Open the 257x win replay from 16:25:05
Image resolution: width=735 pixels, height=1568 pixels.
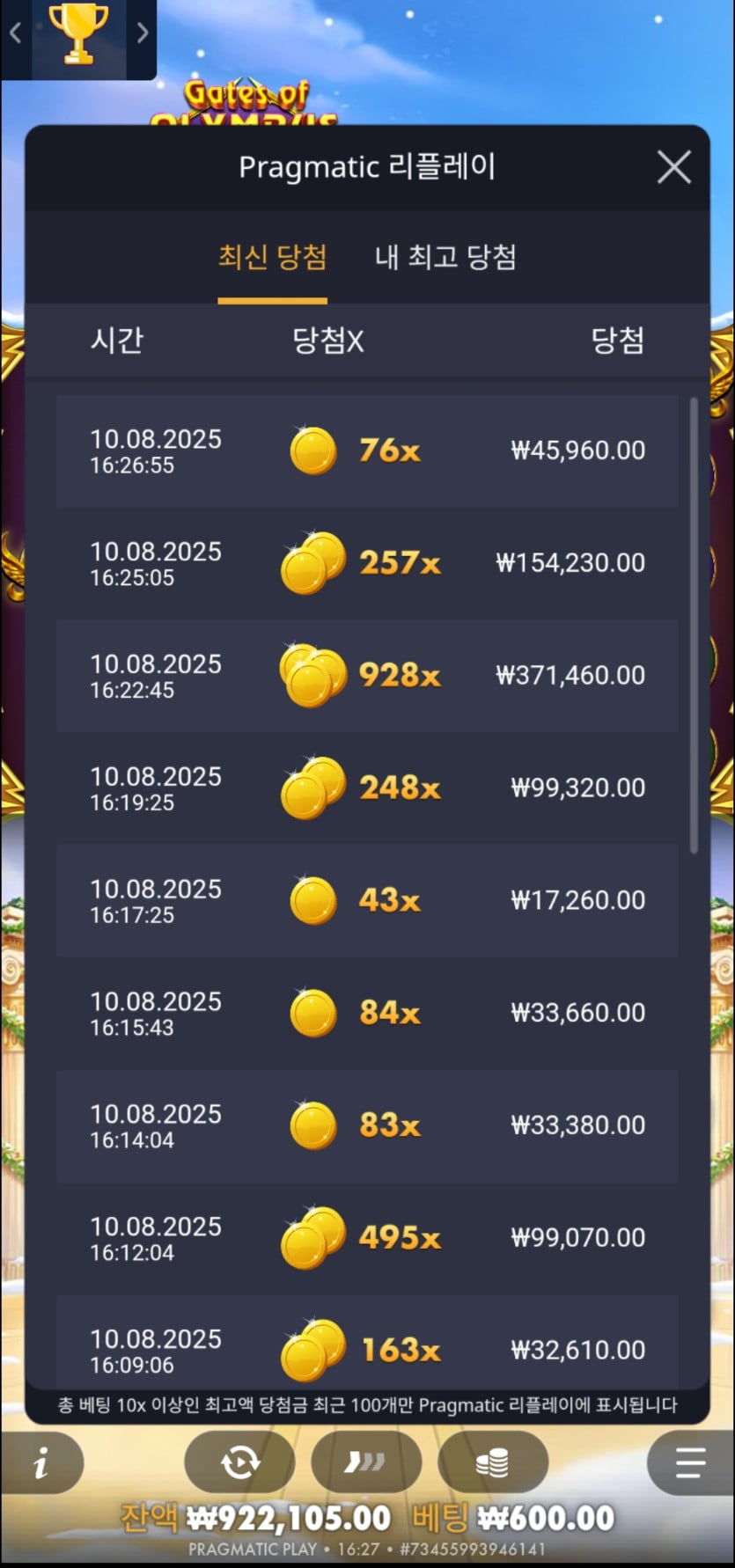point(367,563)
